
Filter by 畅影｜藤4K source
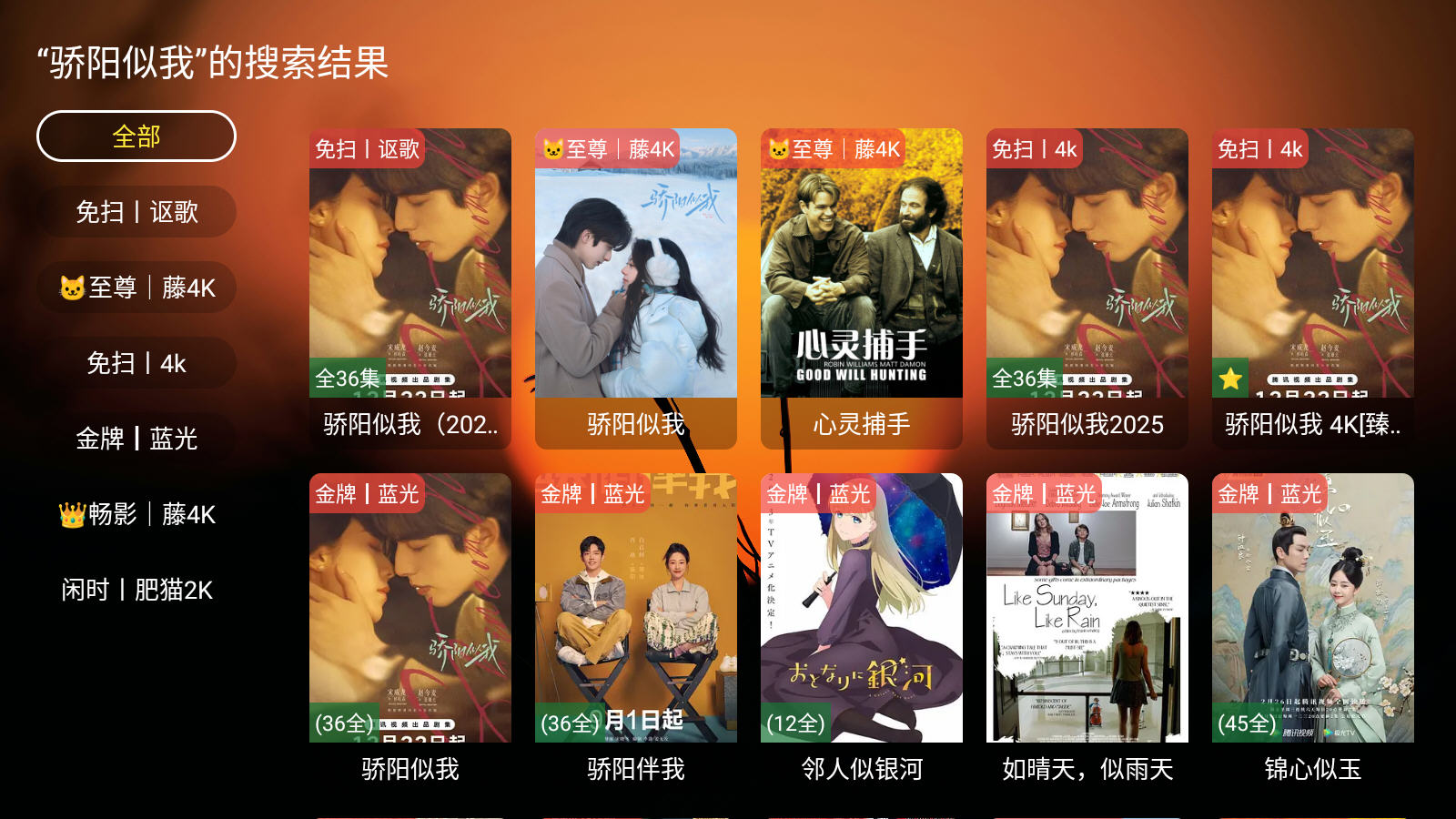[136, 514]
